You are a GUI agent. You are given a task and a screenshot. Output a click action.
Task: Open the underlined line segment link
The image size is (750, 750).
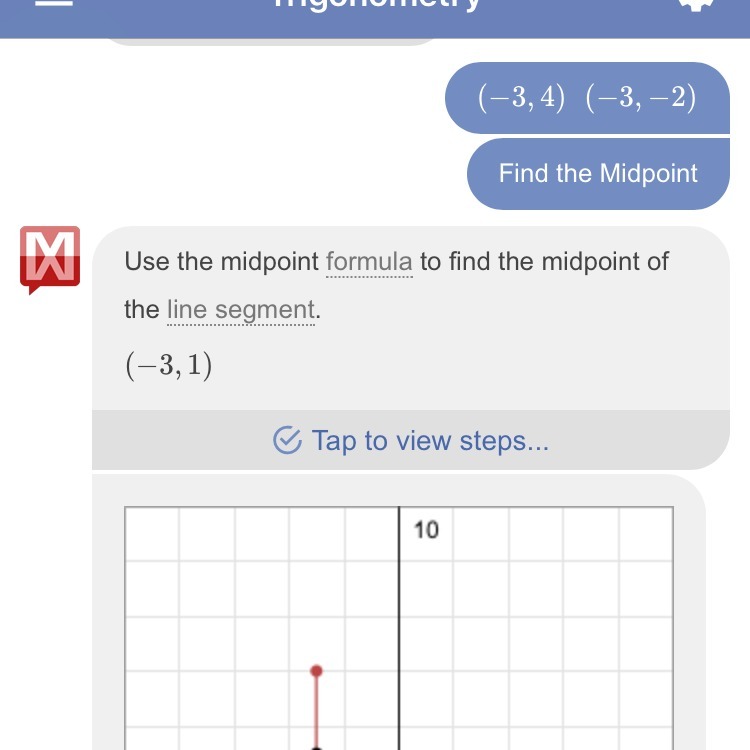(x=241, y=310)
